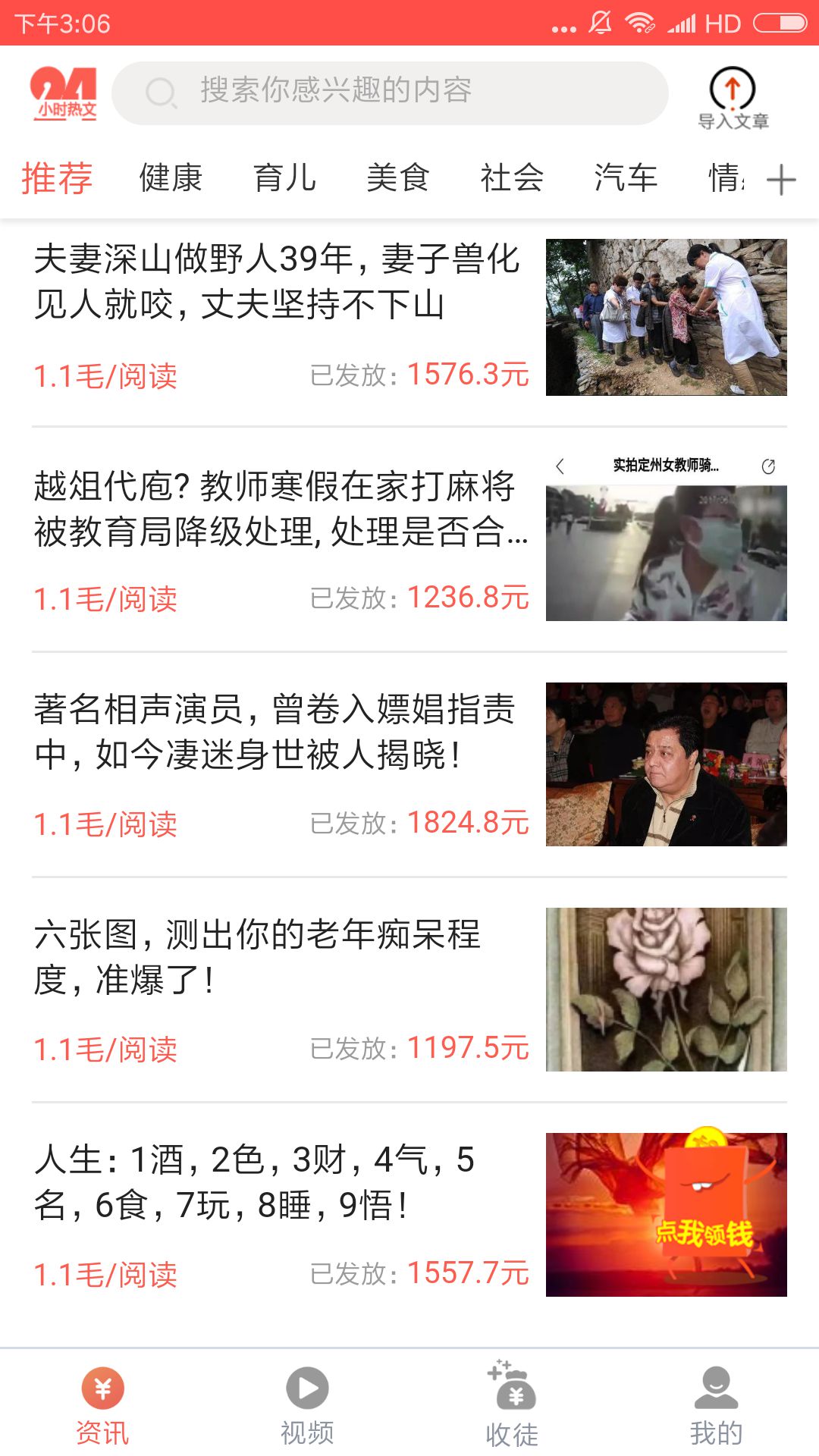Screen dimensions: 819x1456
Task: Select the 资讯 bottom navigation icon
Action: [x=102, y=1402]
